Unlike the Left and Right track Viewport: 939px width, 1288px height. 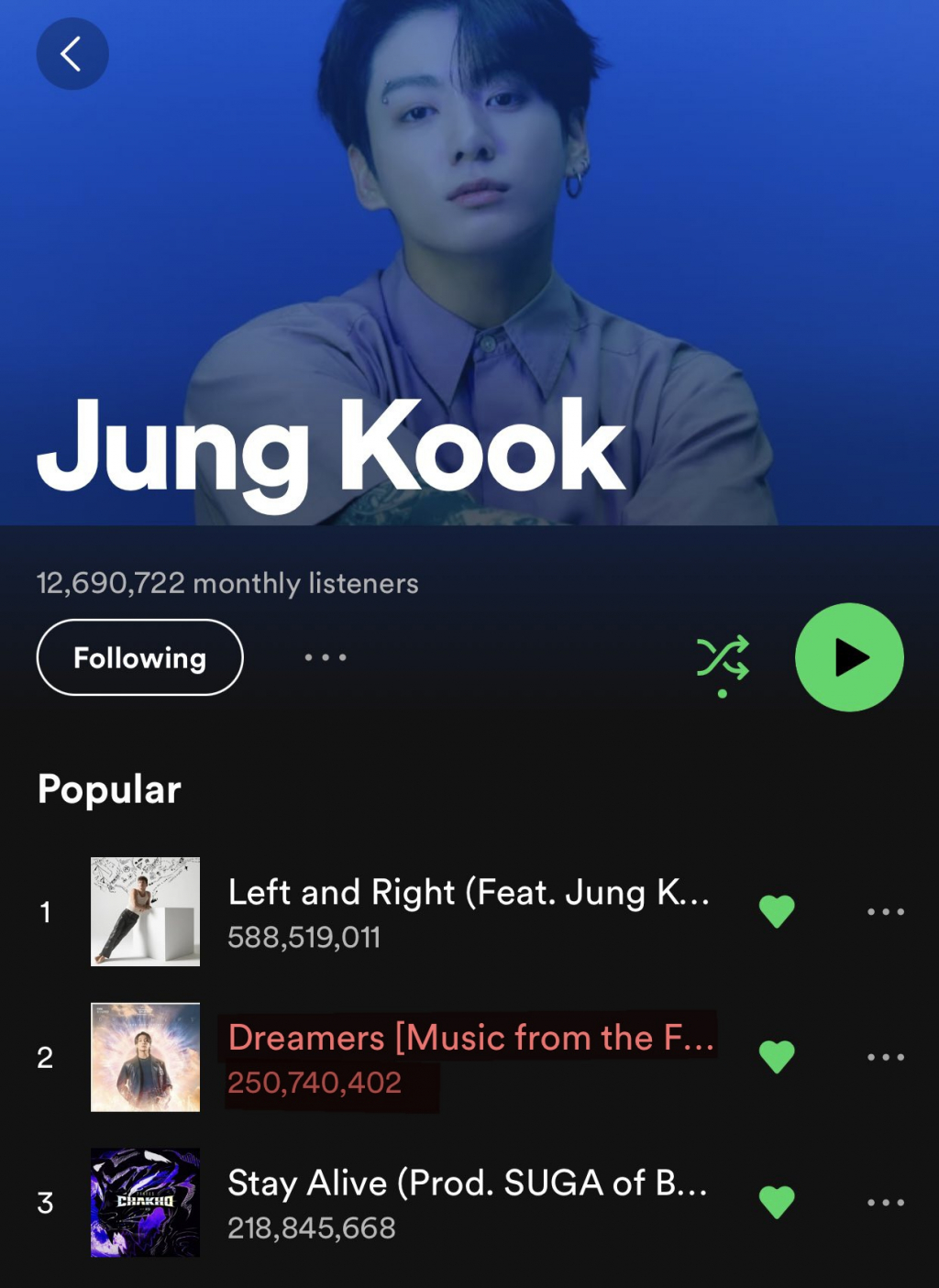point(777,911)
